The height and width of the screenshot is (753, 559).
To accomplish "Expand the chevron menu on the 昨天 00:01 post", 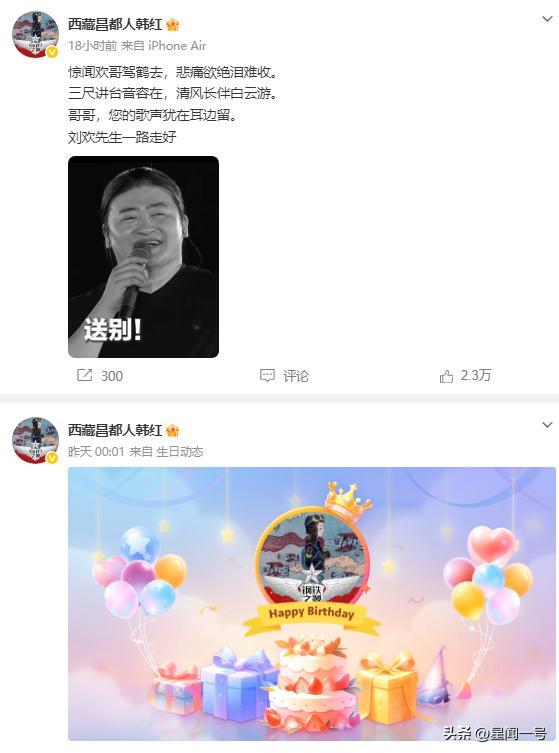I will 547,425.
